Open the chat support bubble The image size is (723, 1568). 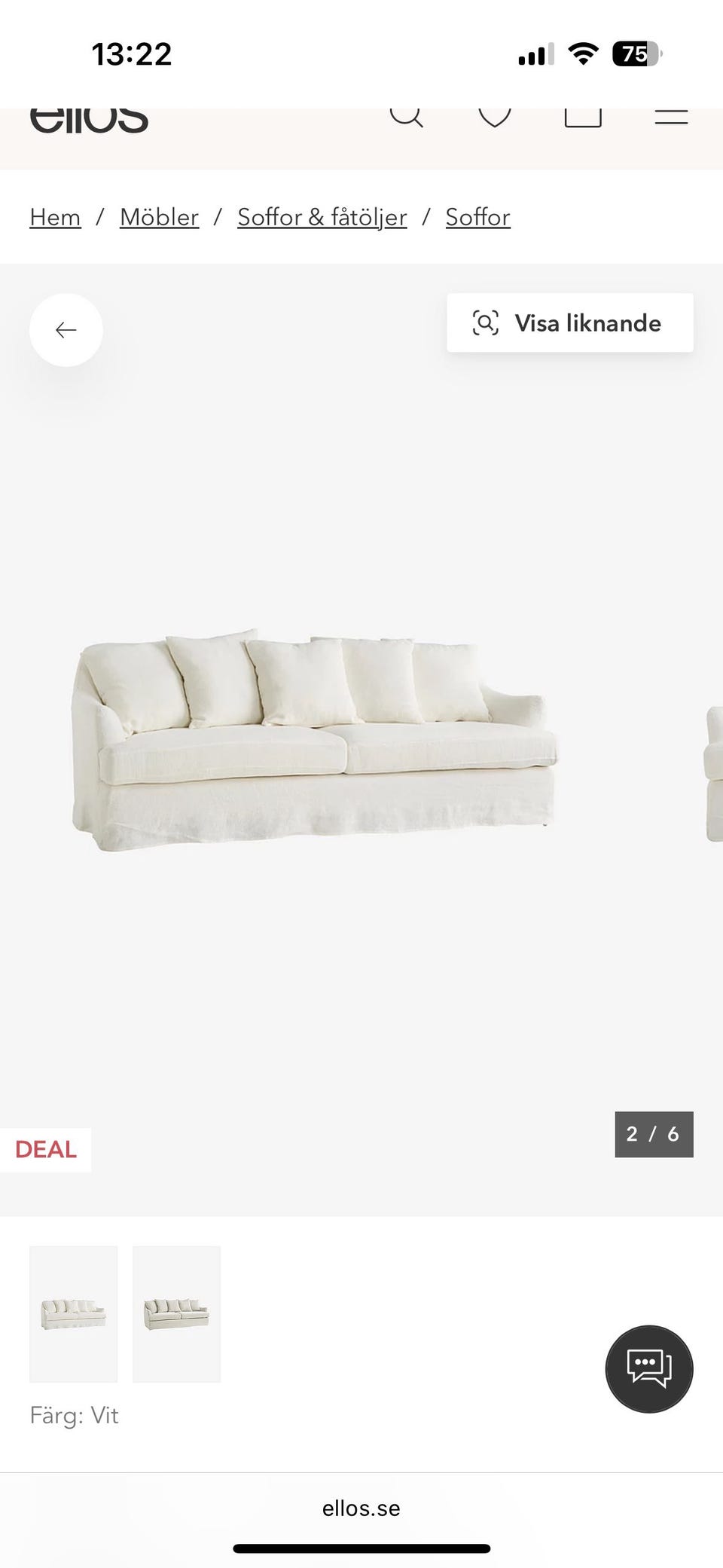(x=648, y=1368)
